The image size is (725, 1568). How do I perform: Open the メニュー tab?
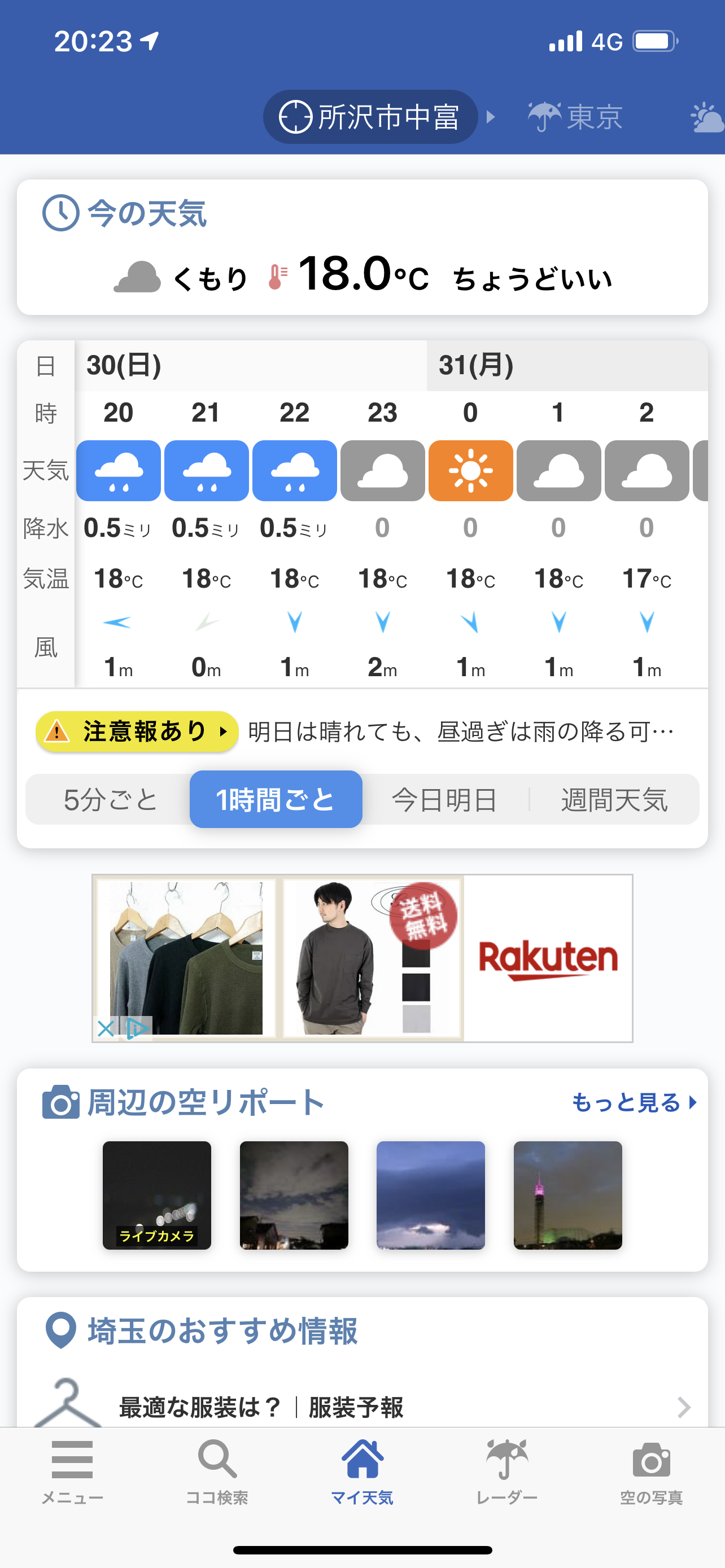72,1470
